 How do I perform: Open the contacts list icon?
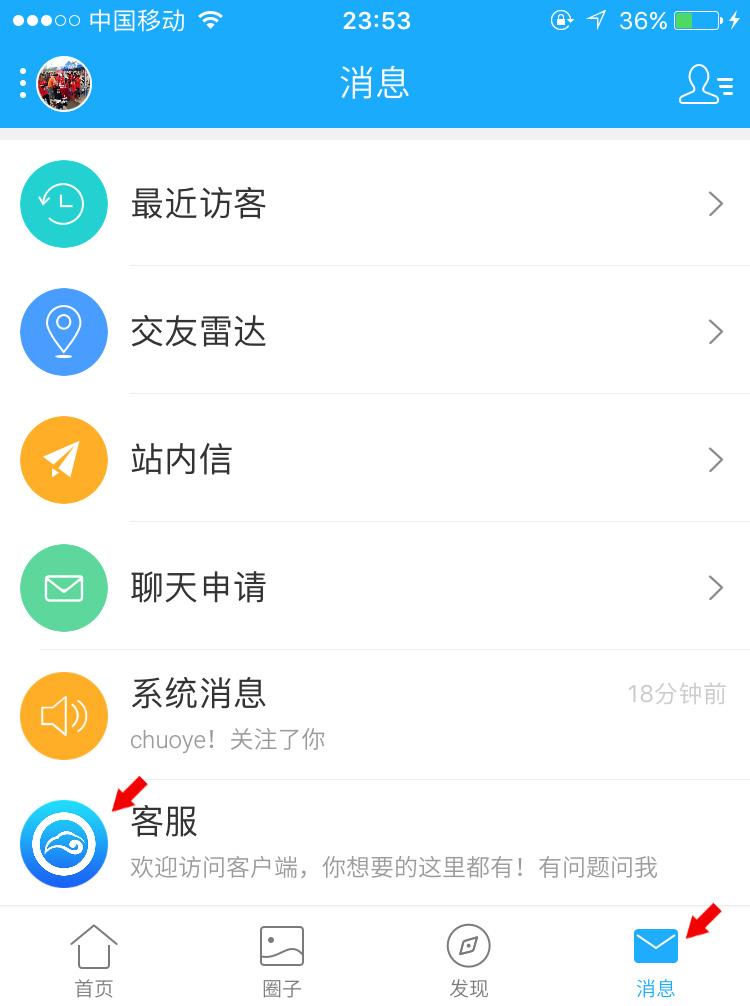[705, 85]
